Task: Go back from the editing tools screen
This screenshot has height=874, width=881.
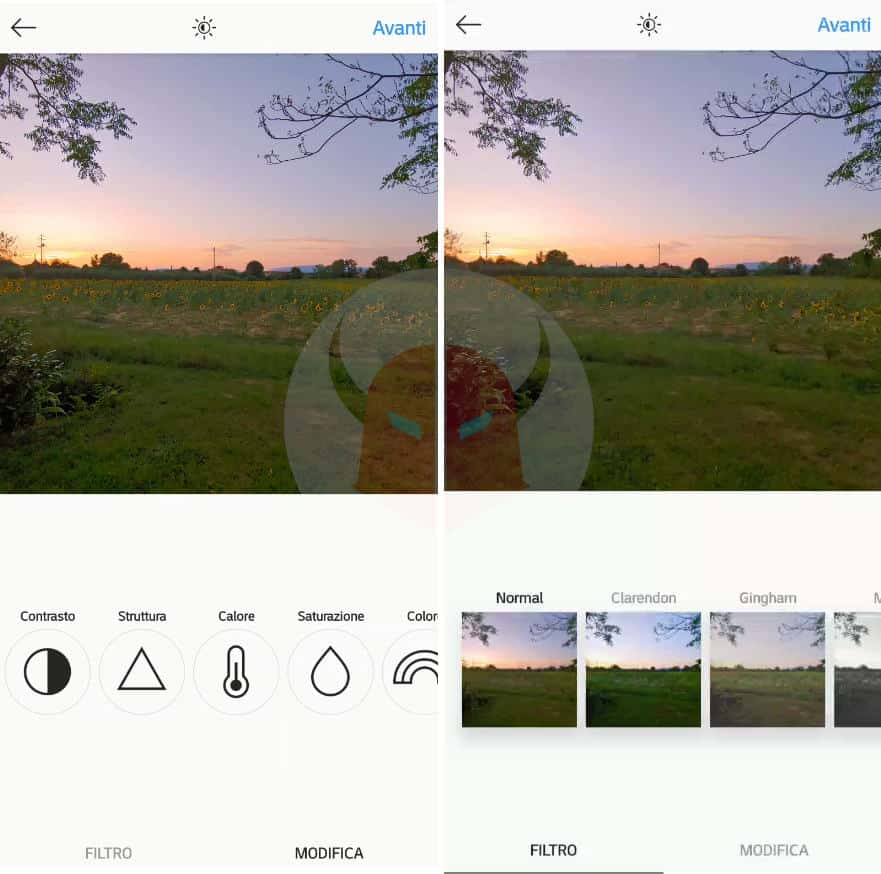Action: point(23,28)
